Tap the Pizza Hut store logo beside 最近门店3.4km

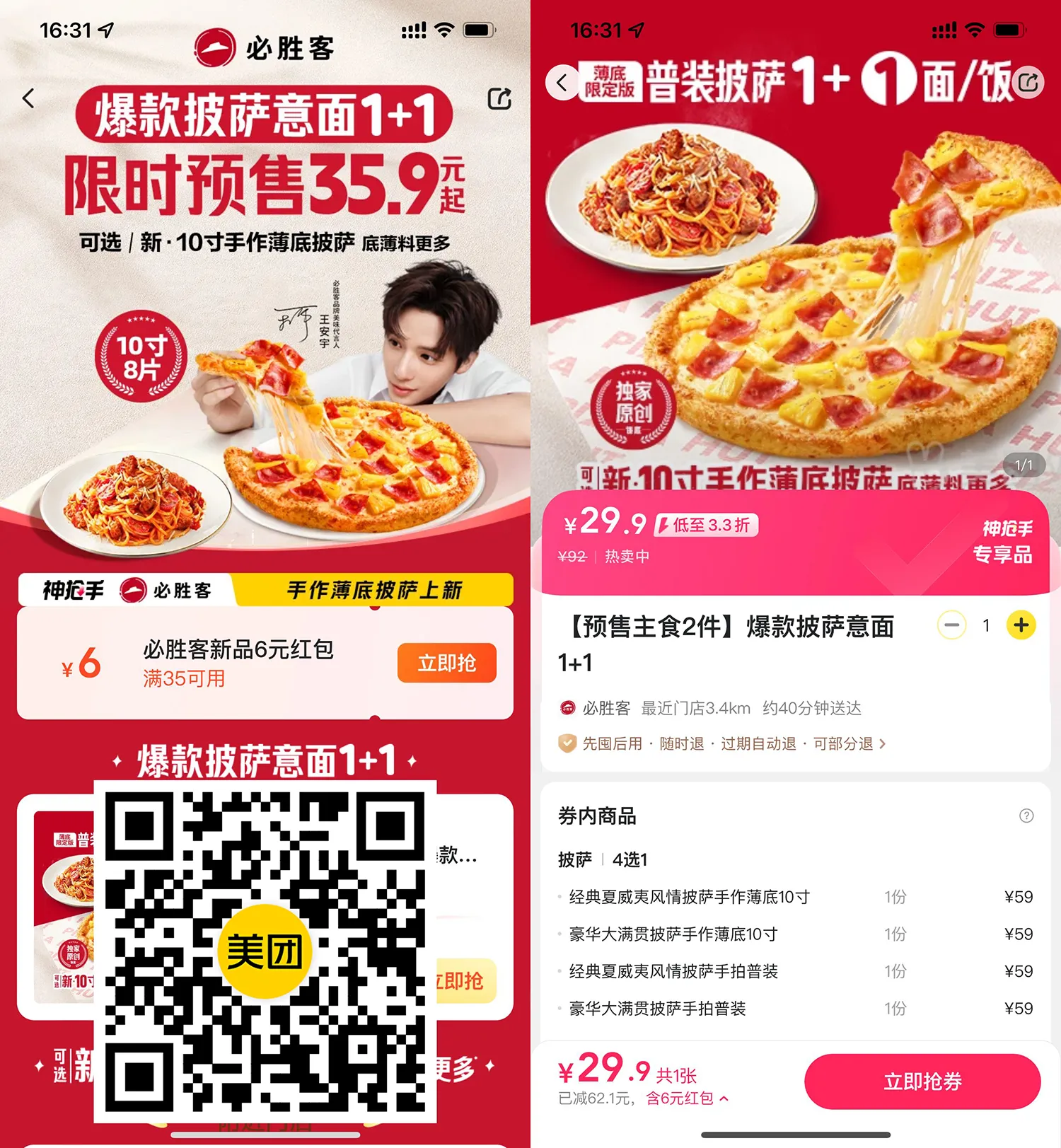coord(568,708)
